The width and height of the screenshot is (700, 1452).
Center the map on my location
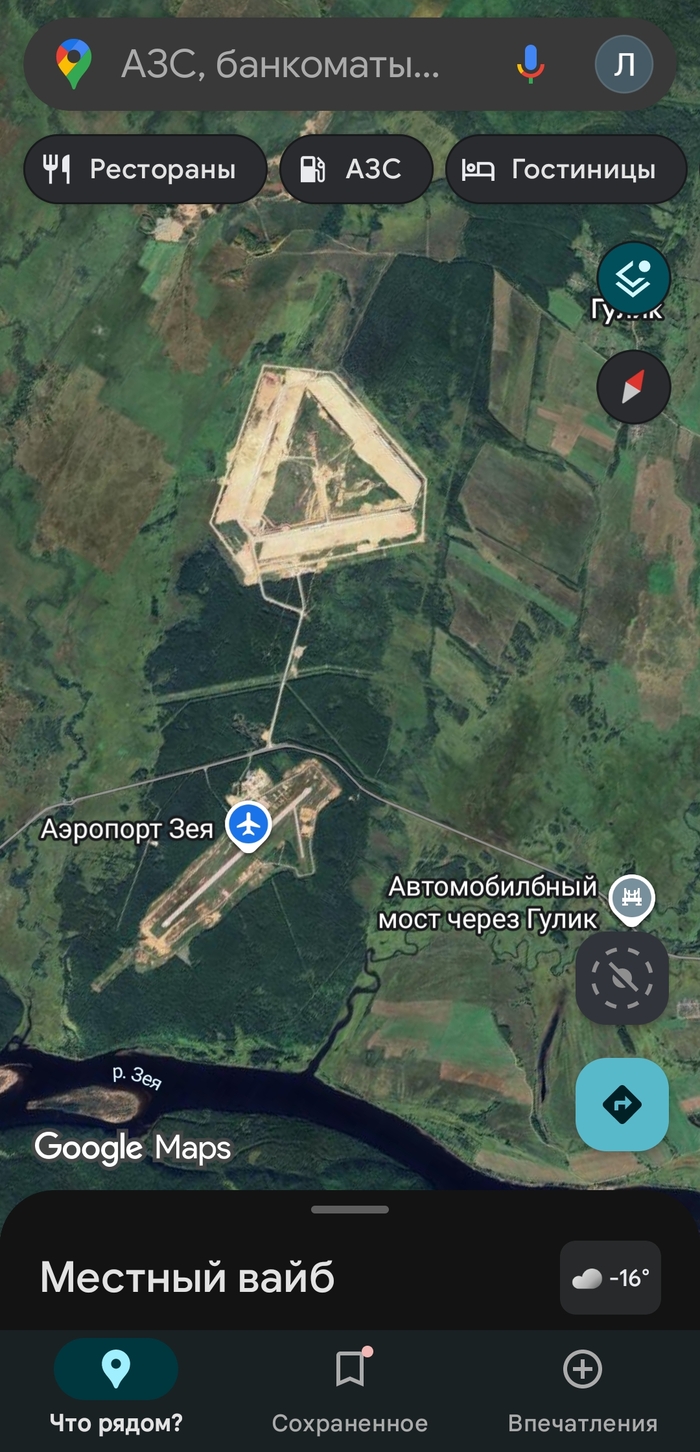[x=621, y=977]
